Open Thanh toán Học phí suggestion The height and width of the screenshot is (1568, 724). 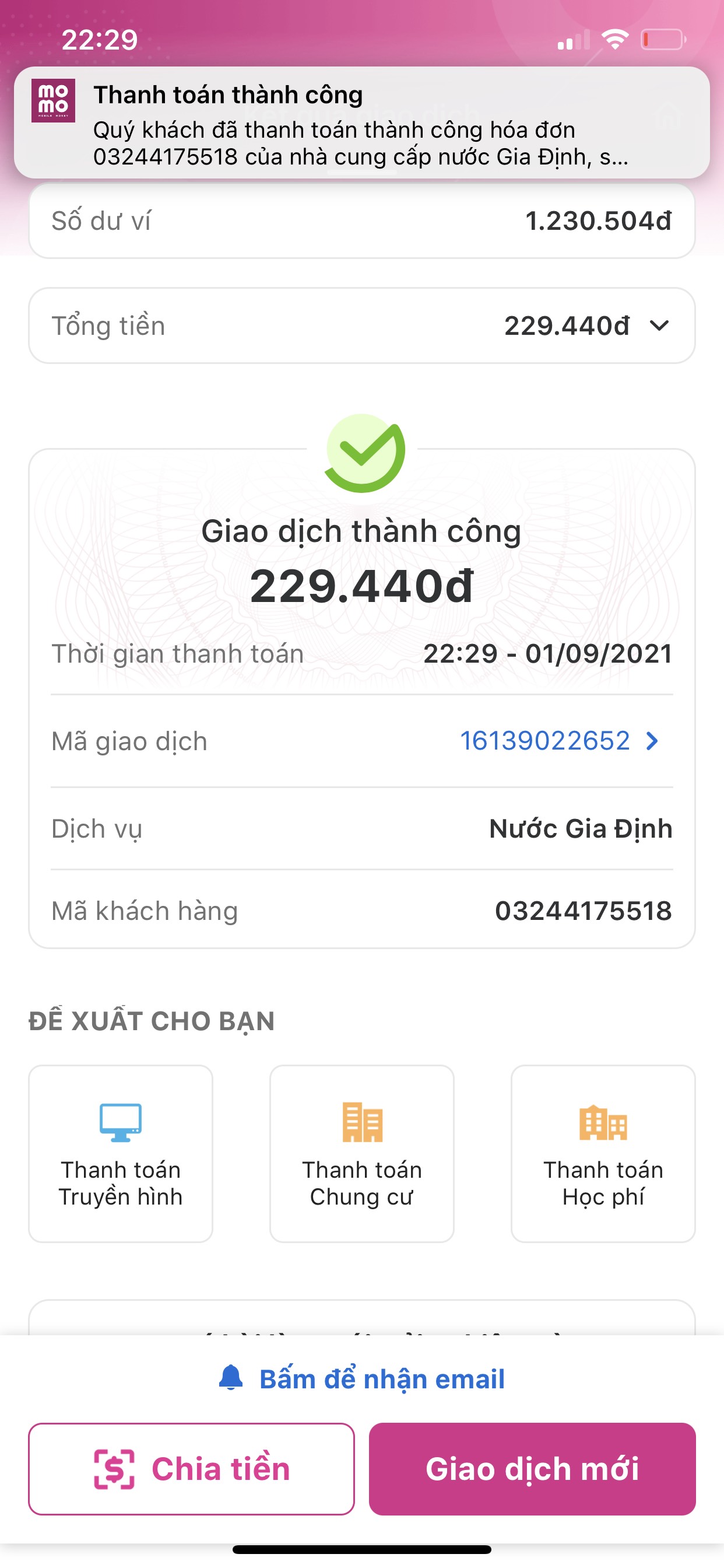602,1153
